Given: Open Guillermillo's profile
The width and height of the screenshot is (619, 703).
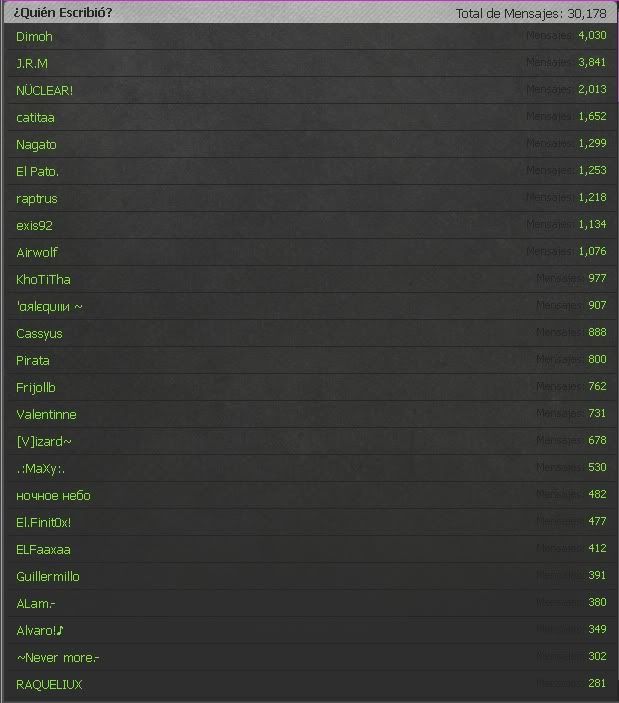Looking at the screenshot, I should (47, 577).
